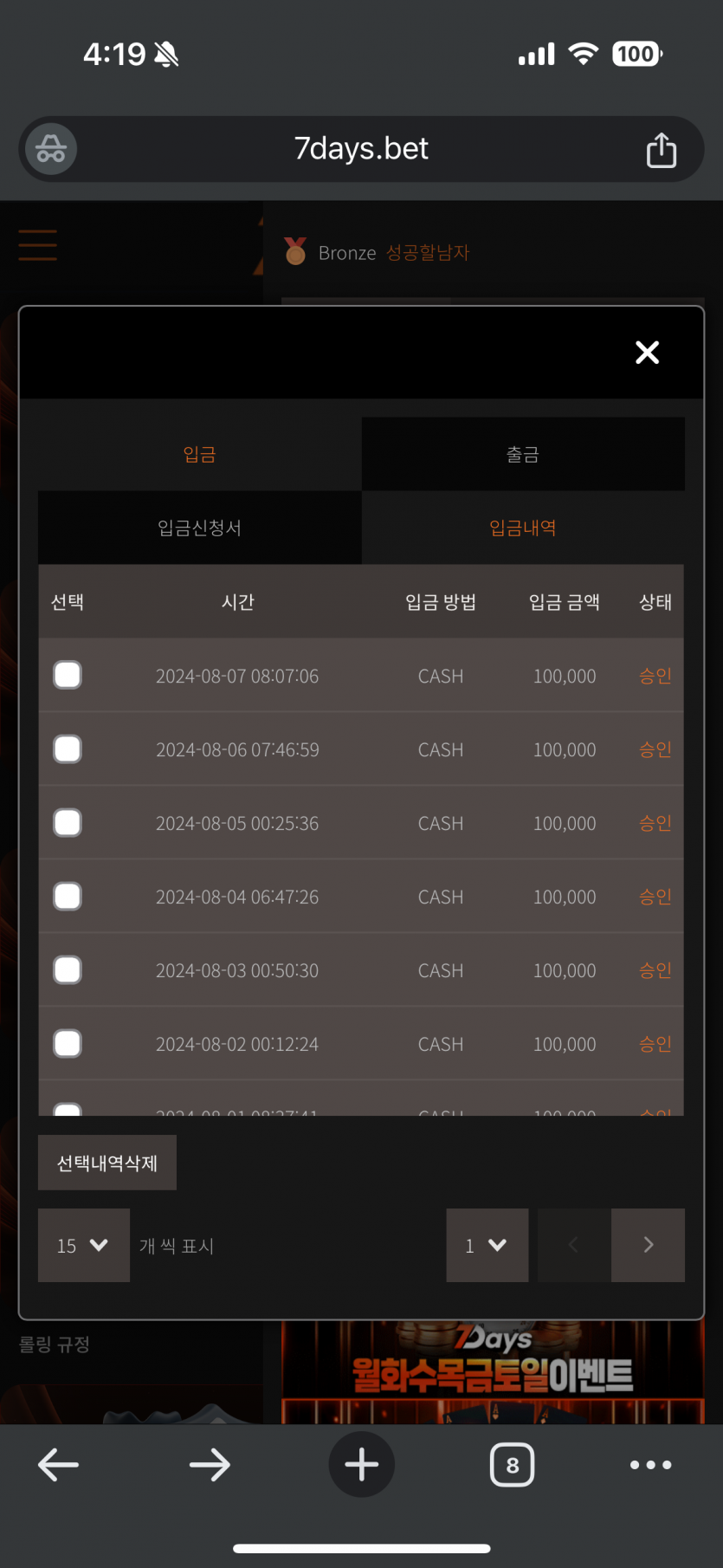Open the 입금신청서 sub-tab

[x=200, y=528]
